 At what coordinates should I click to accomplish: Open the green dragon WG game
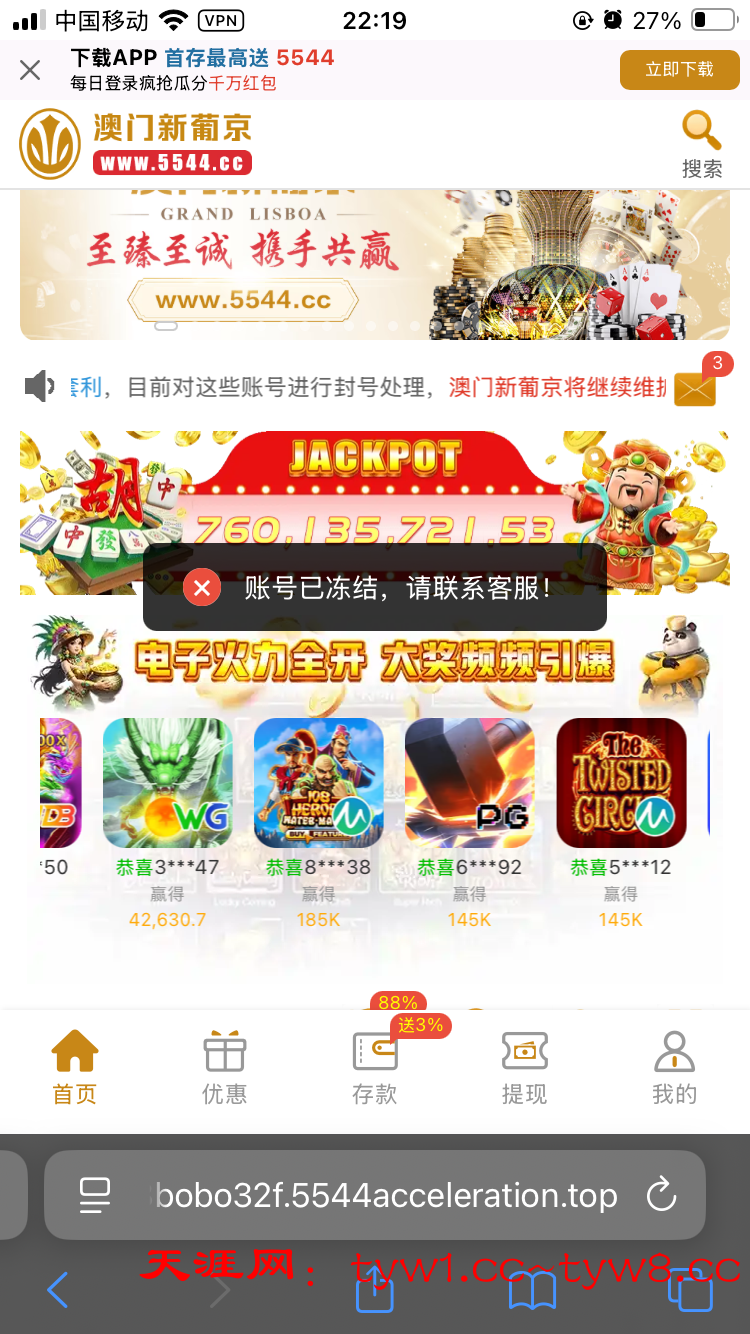pos(168,783)
